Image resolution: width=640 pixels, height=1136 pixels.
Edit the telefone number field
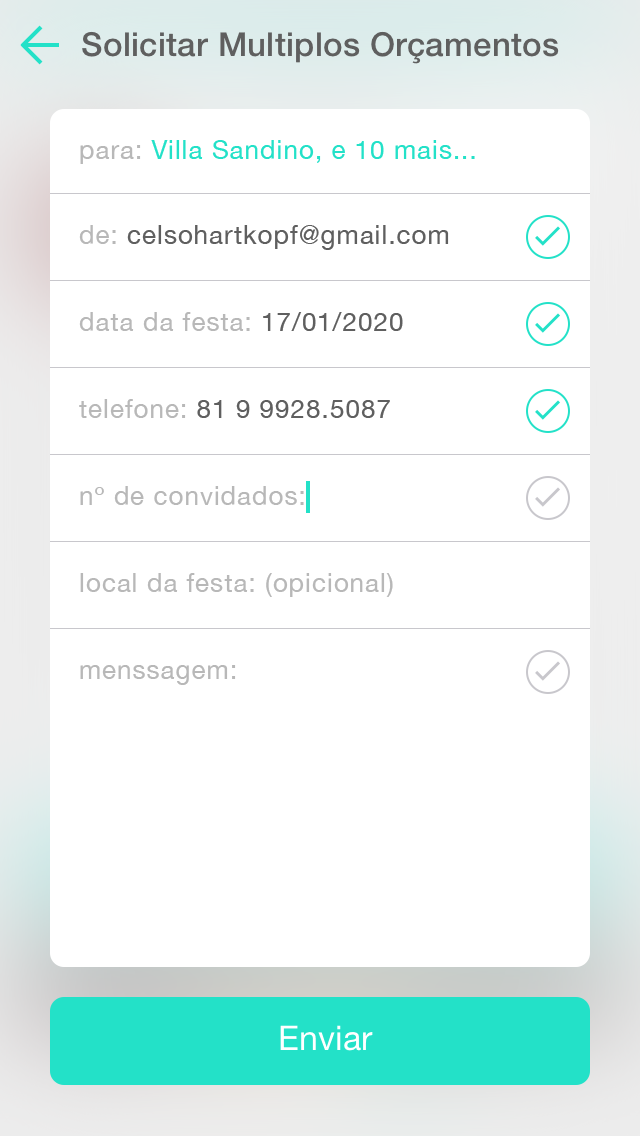coord(320,411)
